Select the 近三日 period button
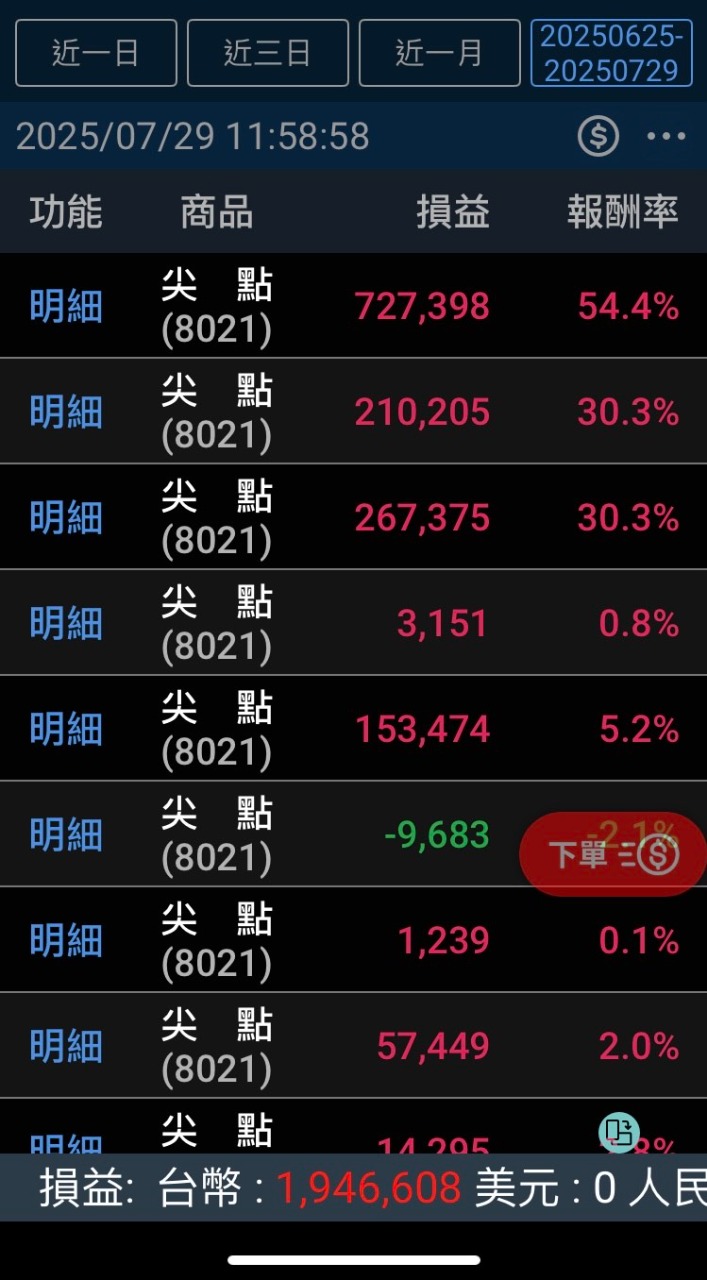The image size is (707, 1280). 268,53
